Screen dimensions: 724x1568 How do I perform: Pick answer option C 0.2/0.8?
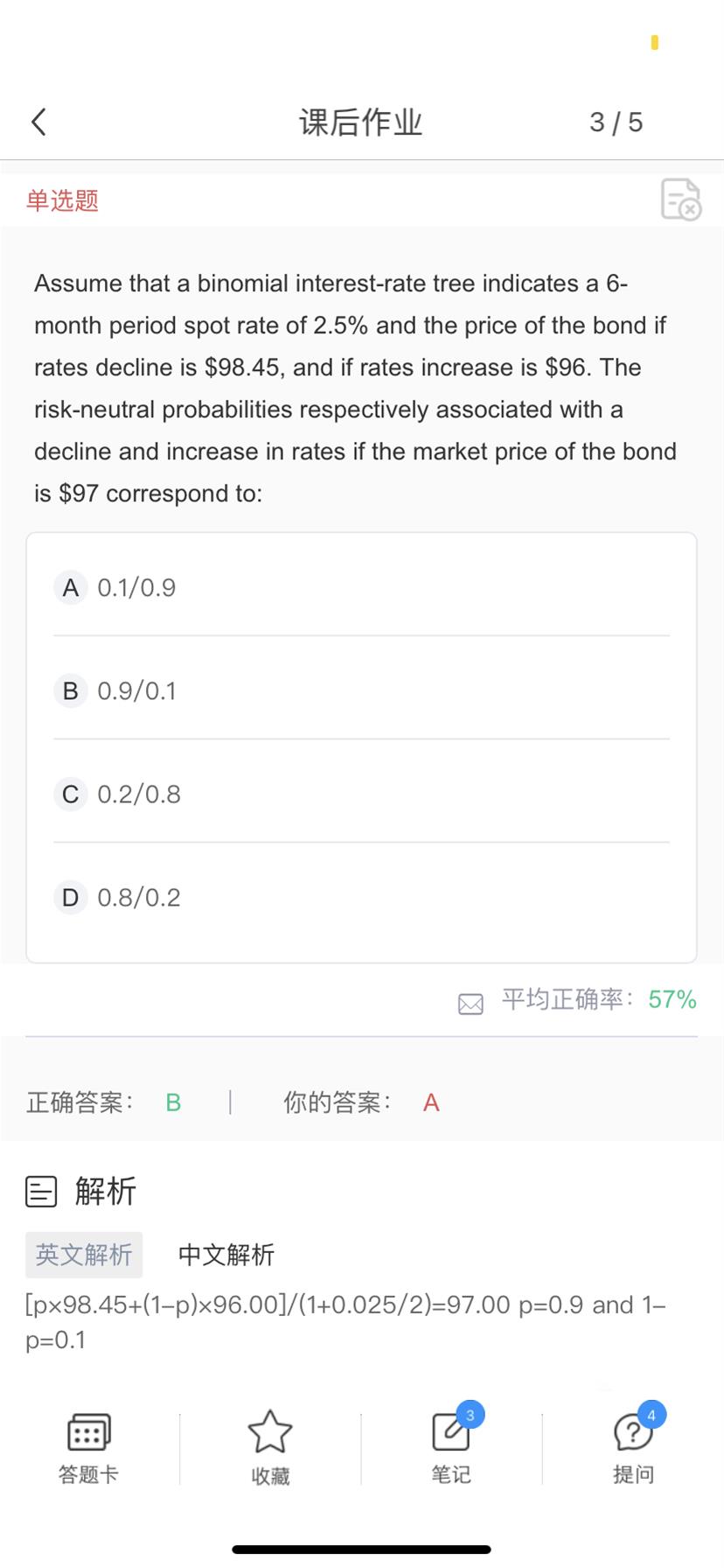(x=361, y=794)
